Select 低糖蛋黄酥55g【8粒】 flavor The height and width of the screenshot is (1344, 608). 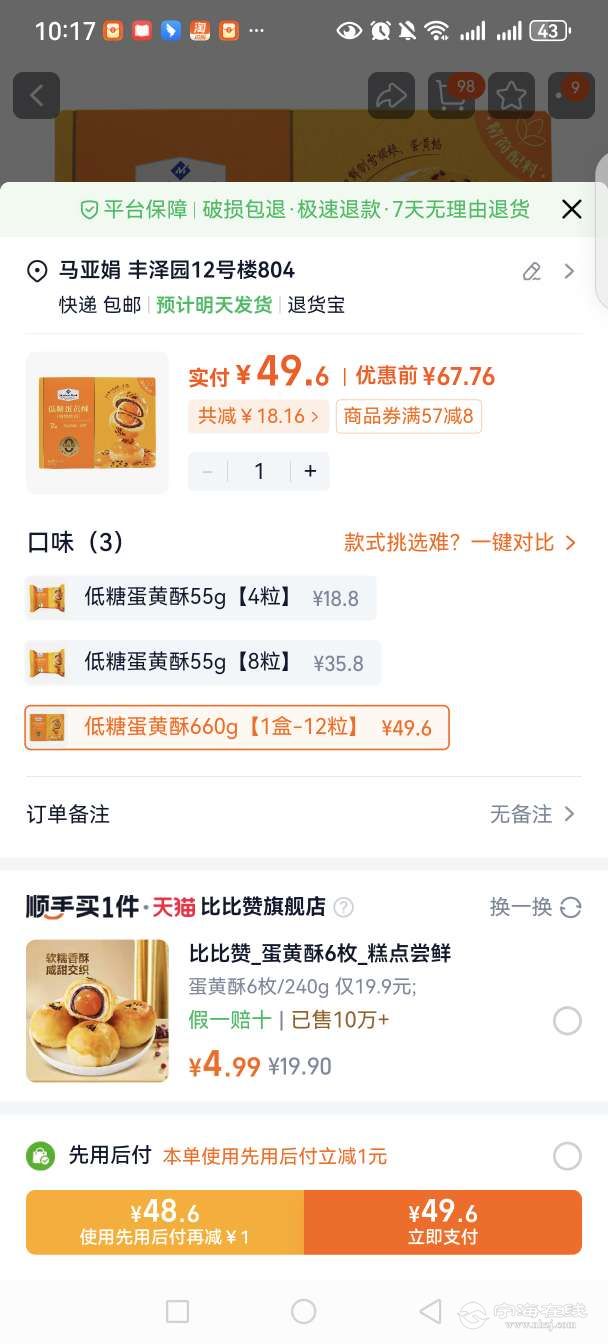(x=202, y=662)
